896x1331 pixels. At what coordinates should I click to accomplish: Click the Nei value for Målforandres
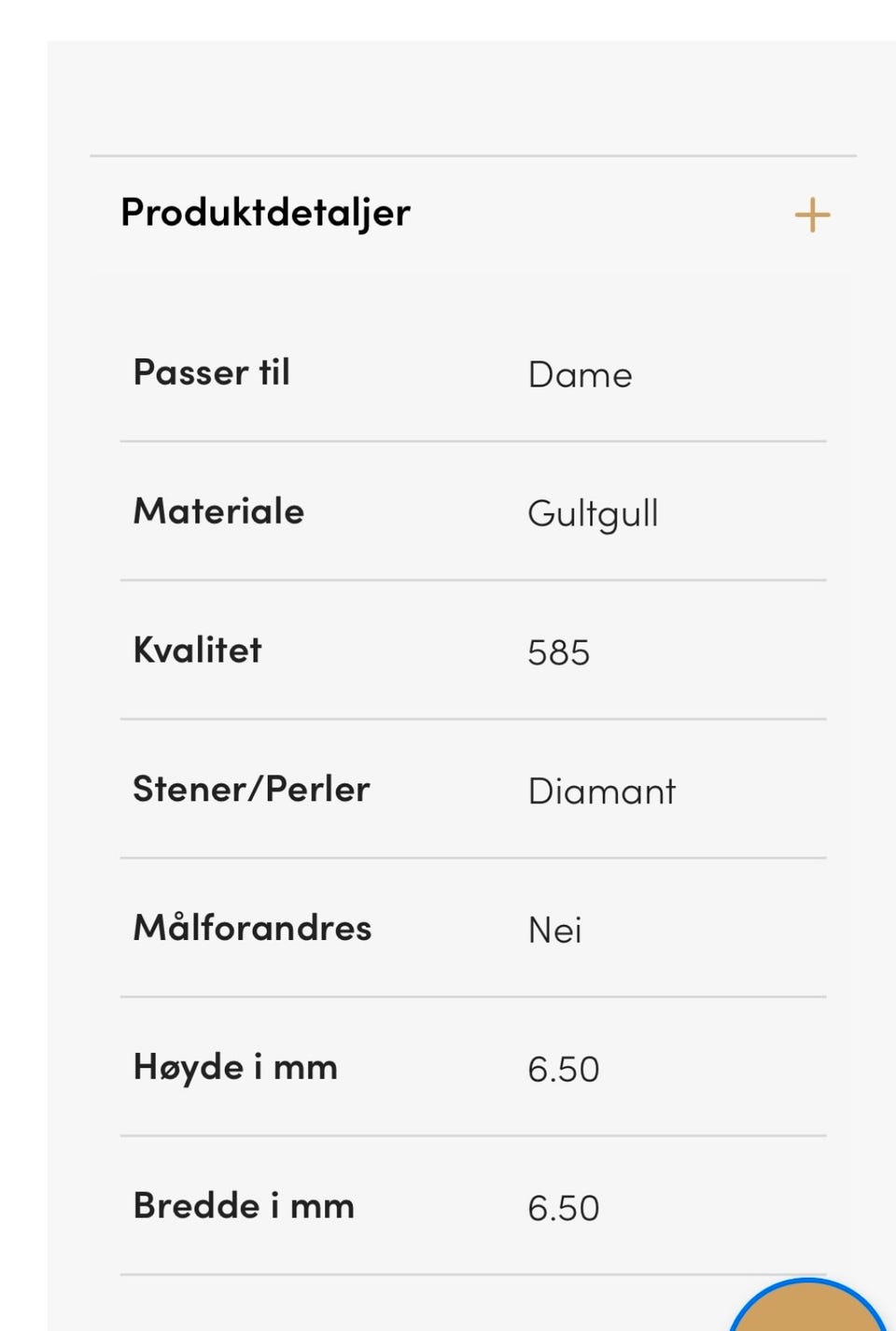pos(554,930)
